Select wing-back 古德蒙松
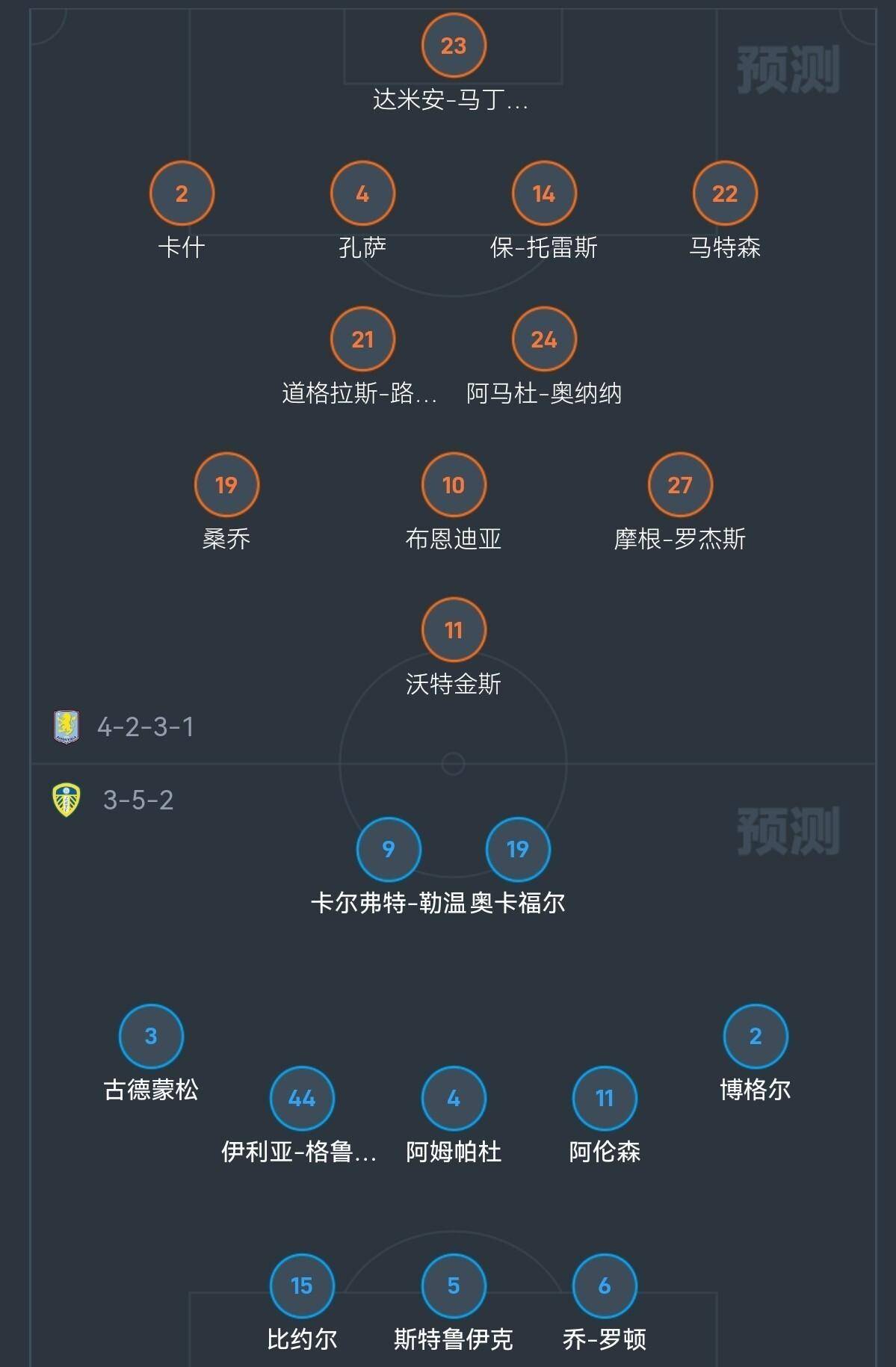 click(x=151, y=1036)
